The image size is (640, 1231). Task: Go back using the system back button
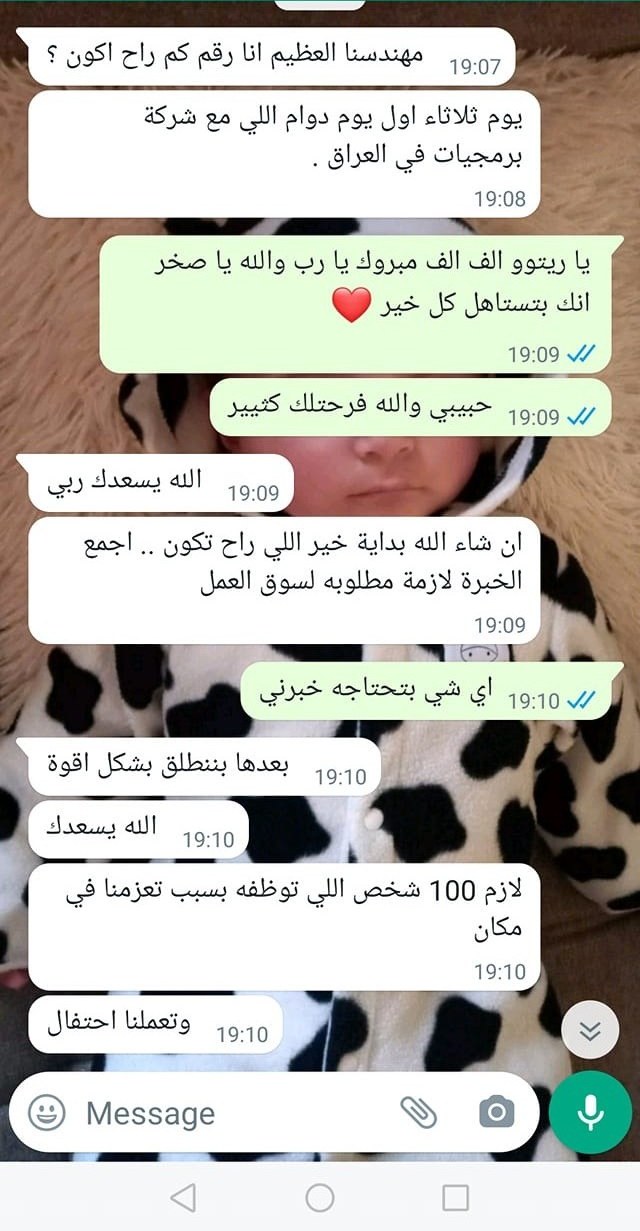tap(183, 1197)
